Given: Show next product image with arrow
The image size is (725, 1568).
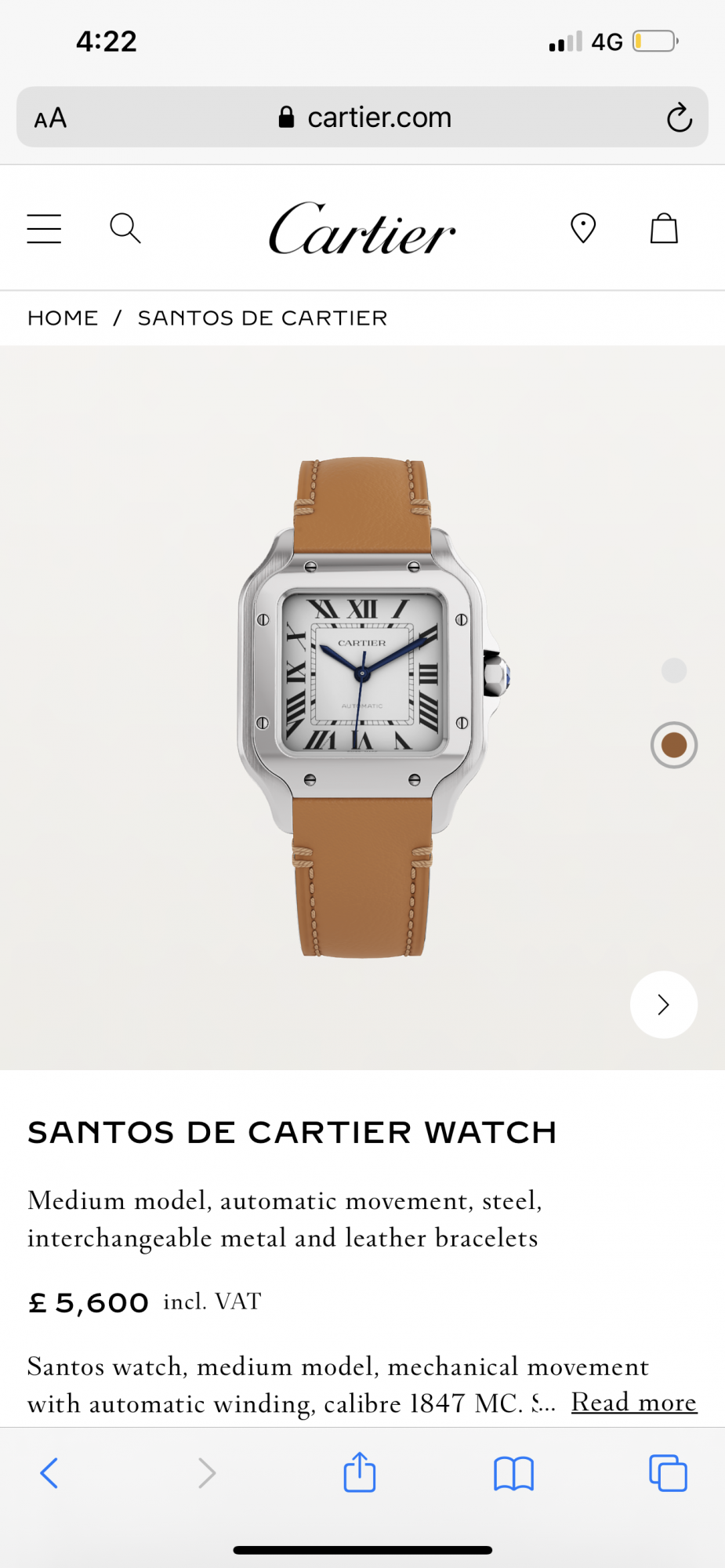Looking at the screenshot, I should (663, 1004).
